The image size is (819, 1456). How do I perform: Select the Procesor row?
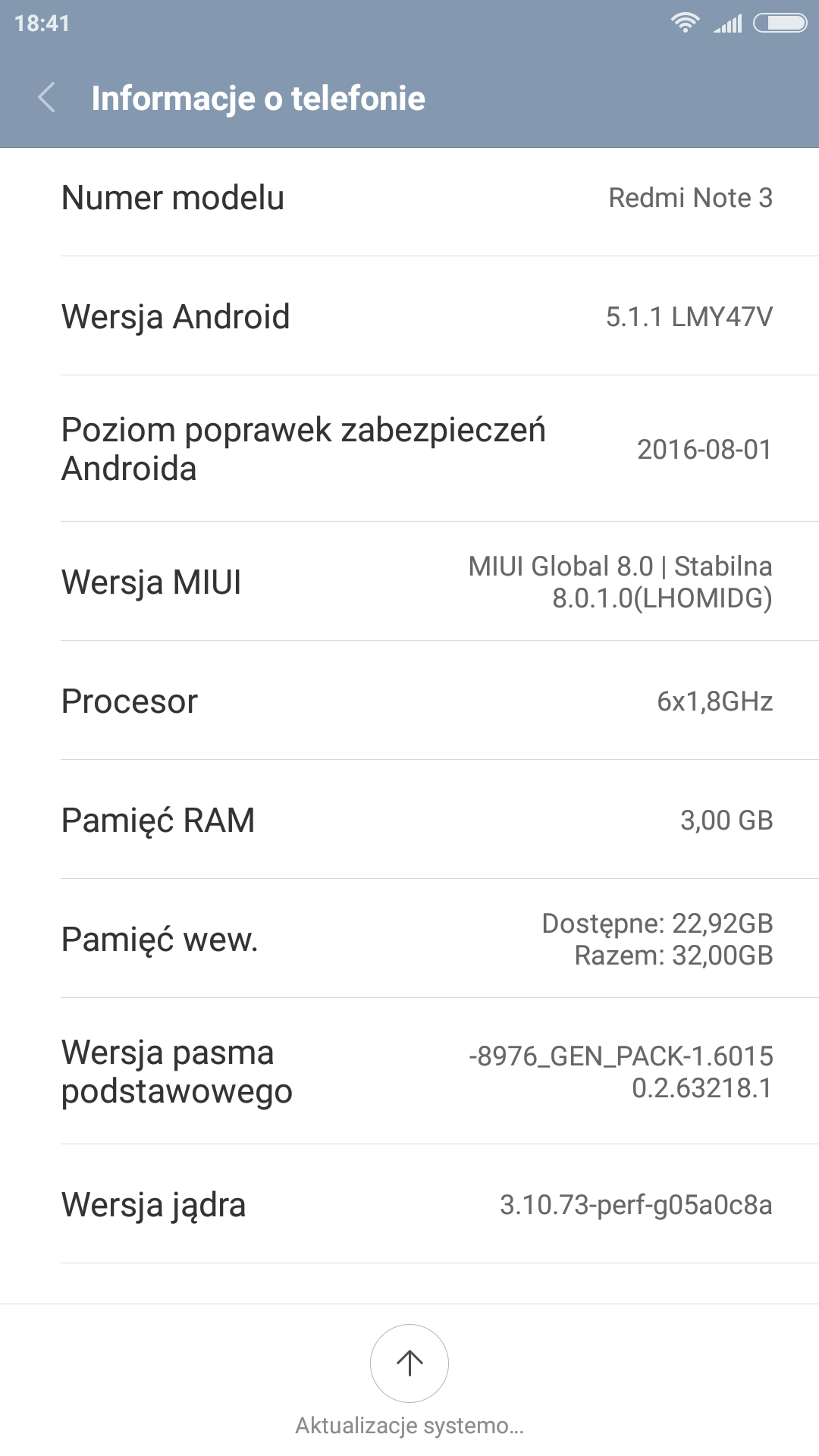click(409, 701)
